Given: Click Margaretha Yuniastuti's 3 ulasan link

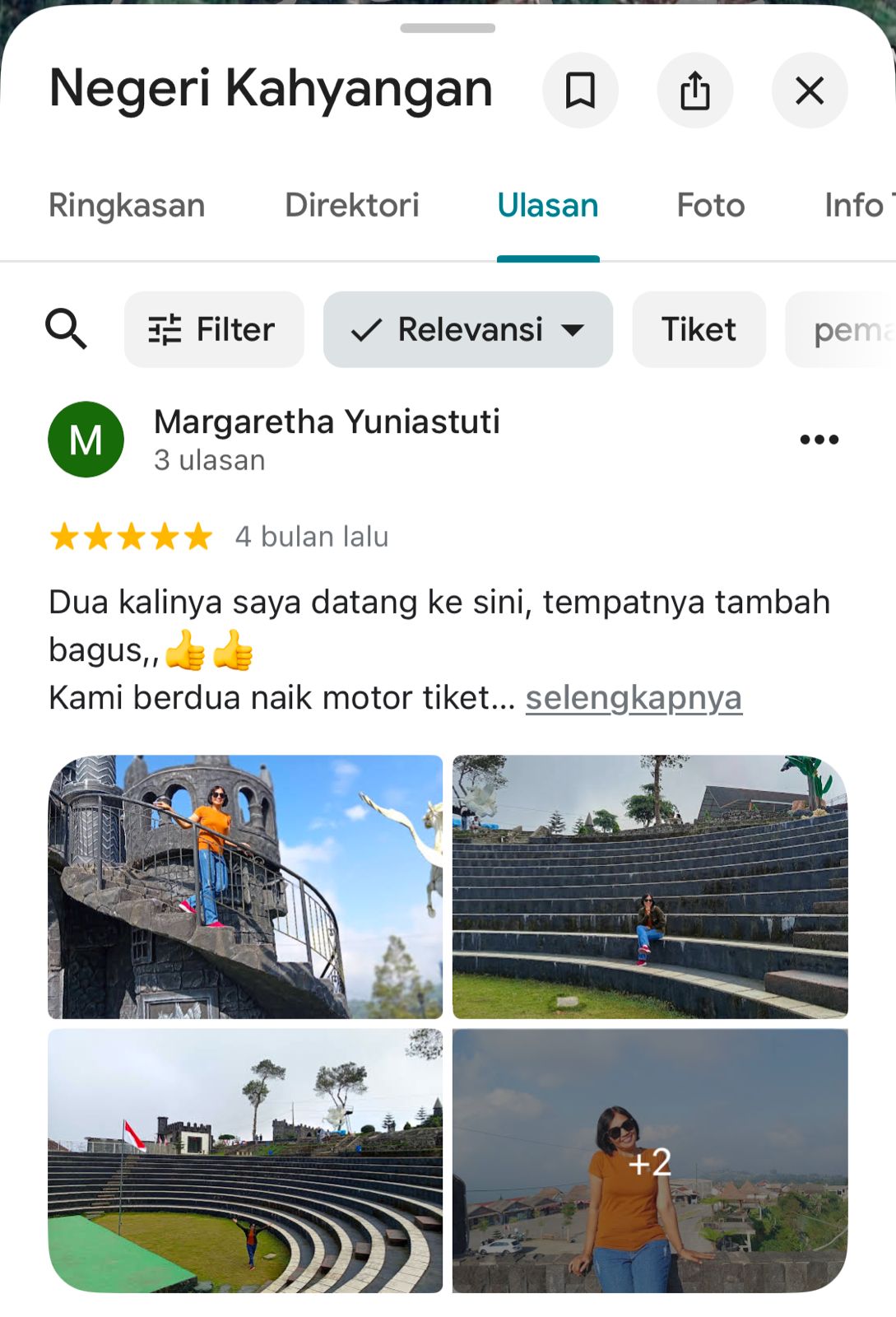Looking at the screenshot, I should point(209,460).
